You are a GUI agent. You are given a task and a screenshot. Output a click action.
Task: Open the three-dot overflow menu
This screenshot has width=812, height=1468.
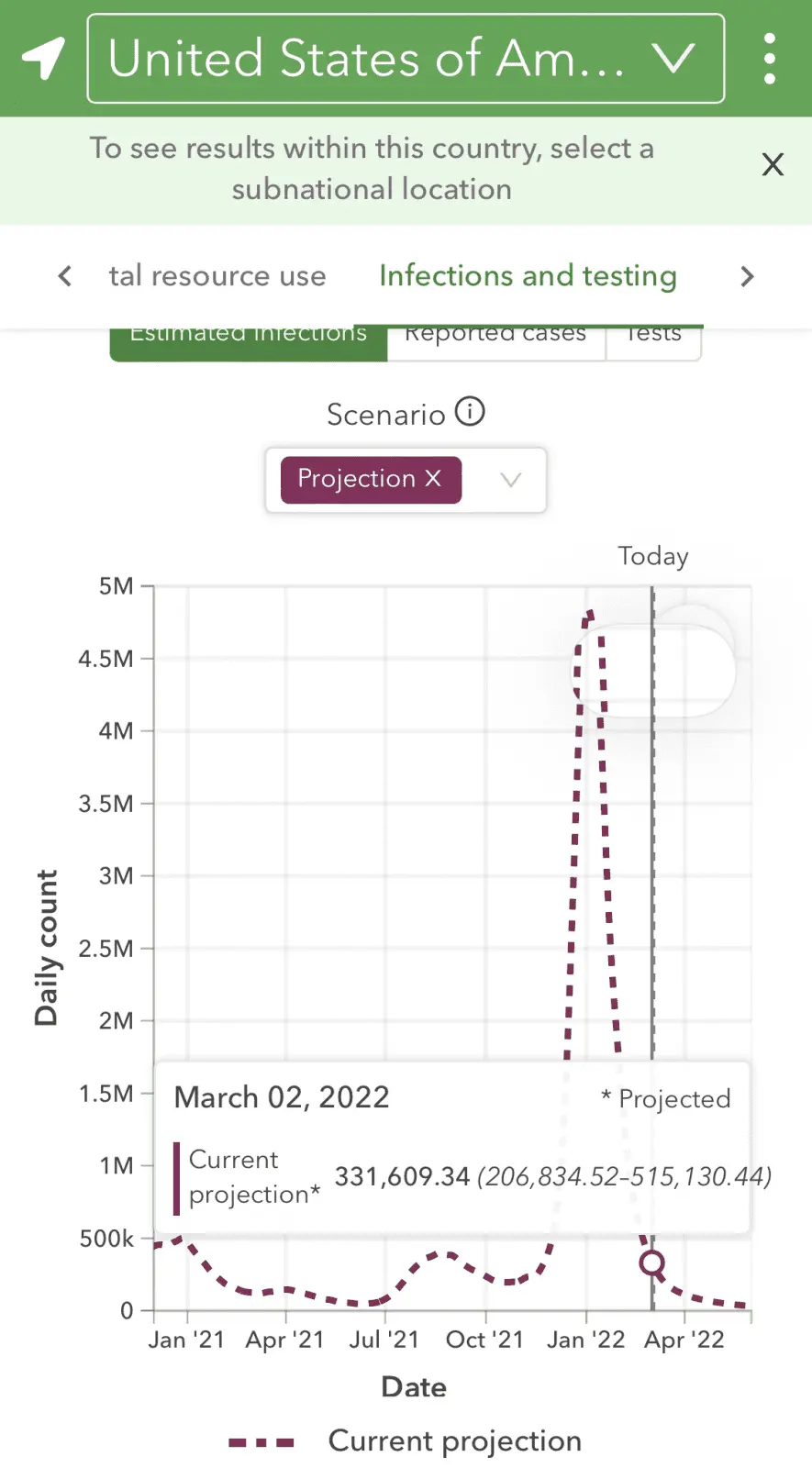coord(769,59)
